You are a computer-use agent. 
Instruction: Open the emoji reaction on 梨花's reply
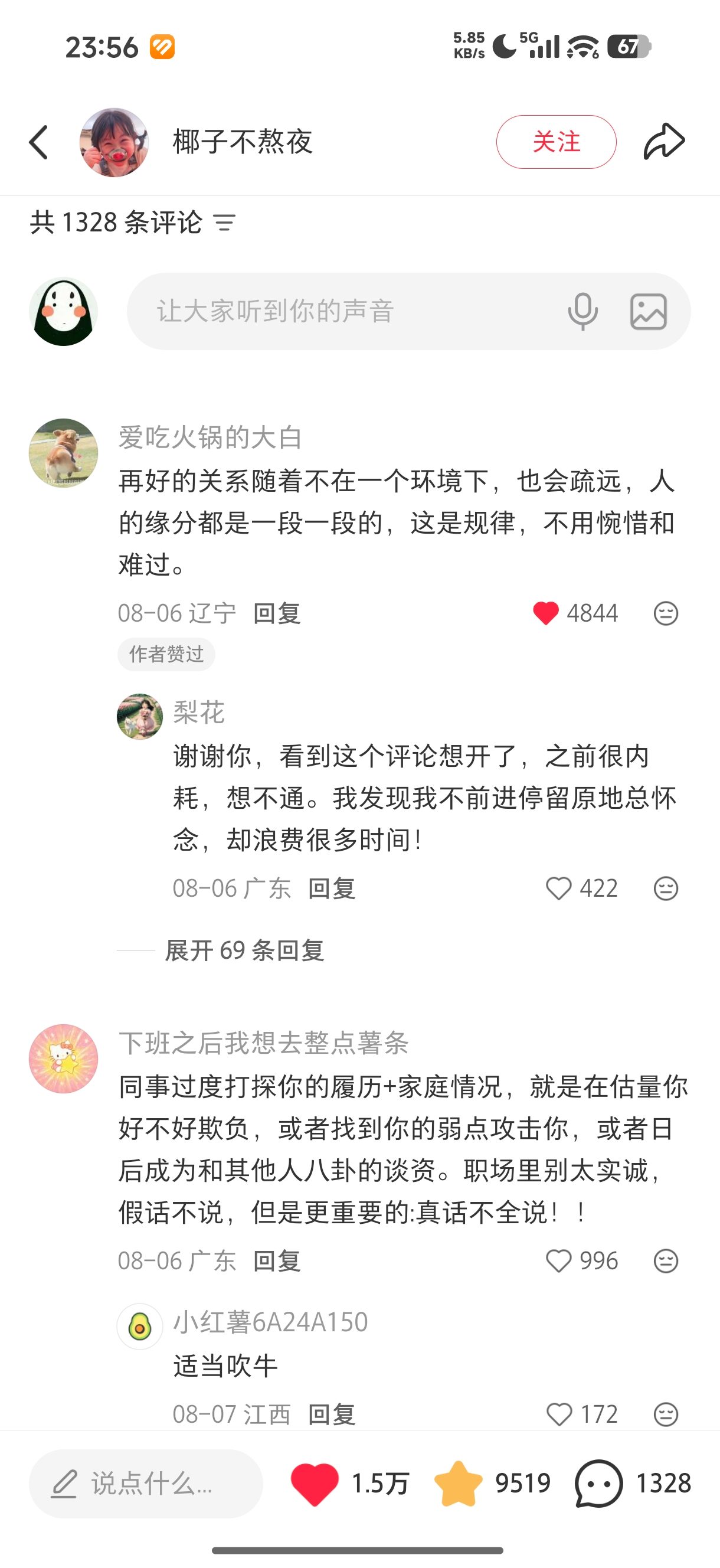[665, 888]
